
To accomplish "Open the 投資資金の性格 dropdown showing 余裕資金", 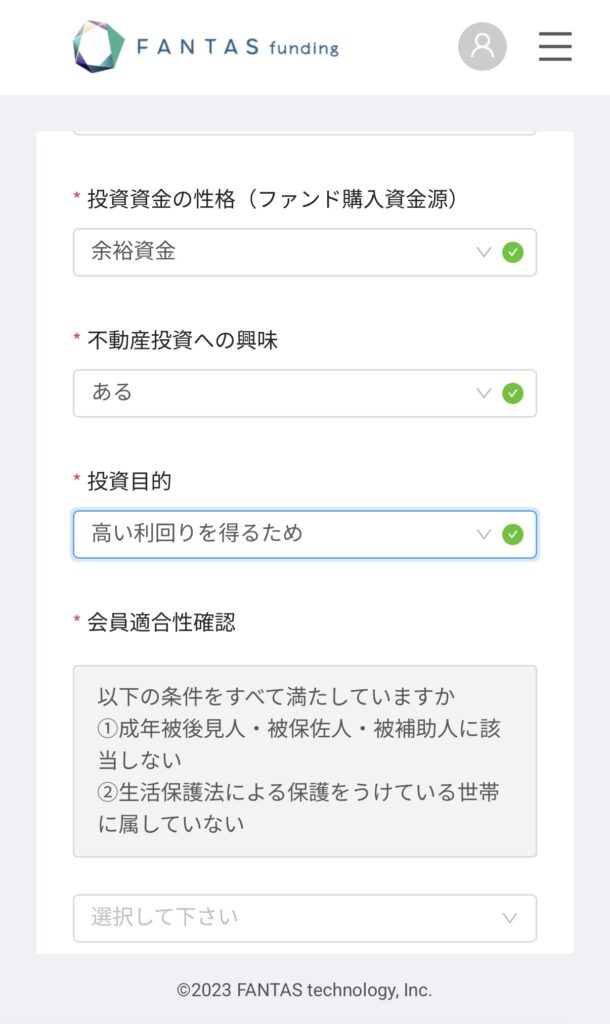I will 305,252.
